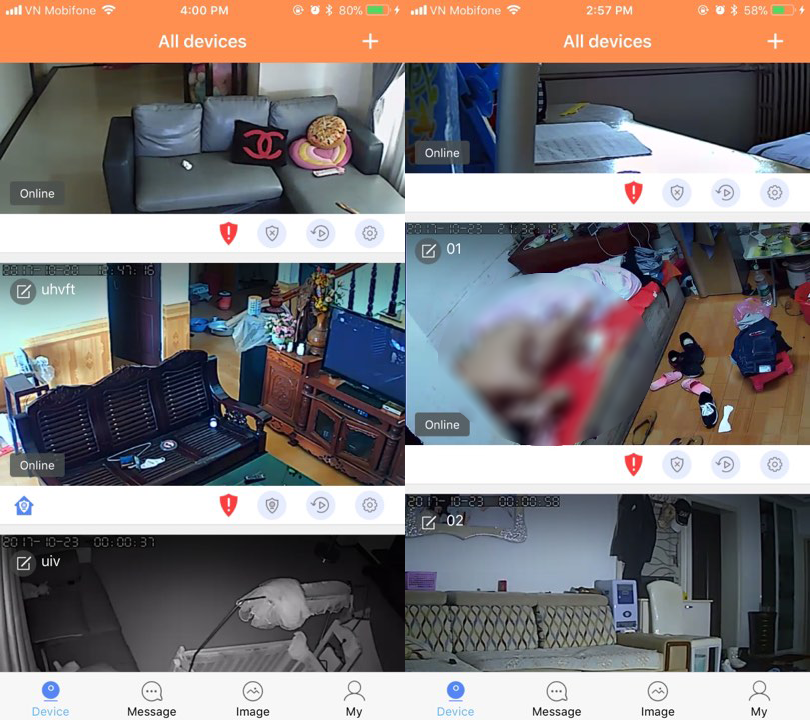Tap the red alarm shield under uhvft

(x=229, y=505)
